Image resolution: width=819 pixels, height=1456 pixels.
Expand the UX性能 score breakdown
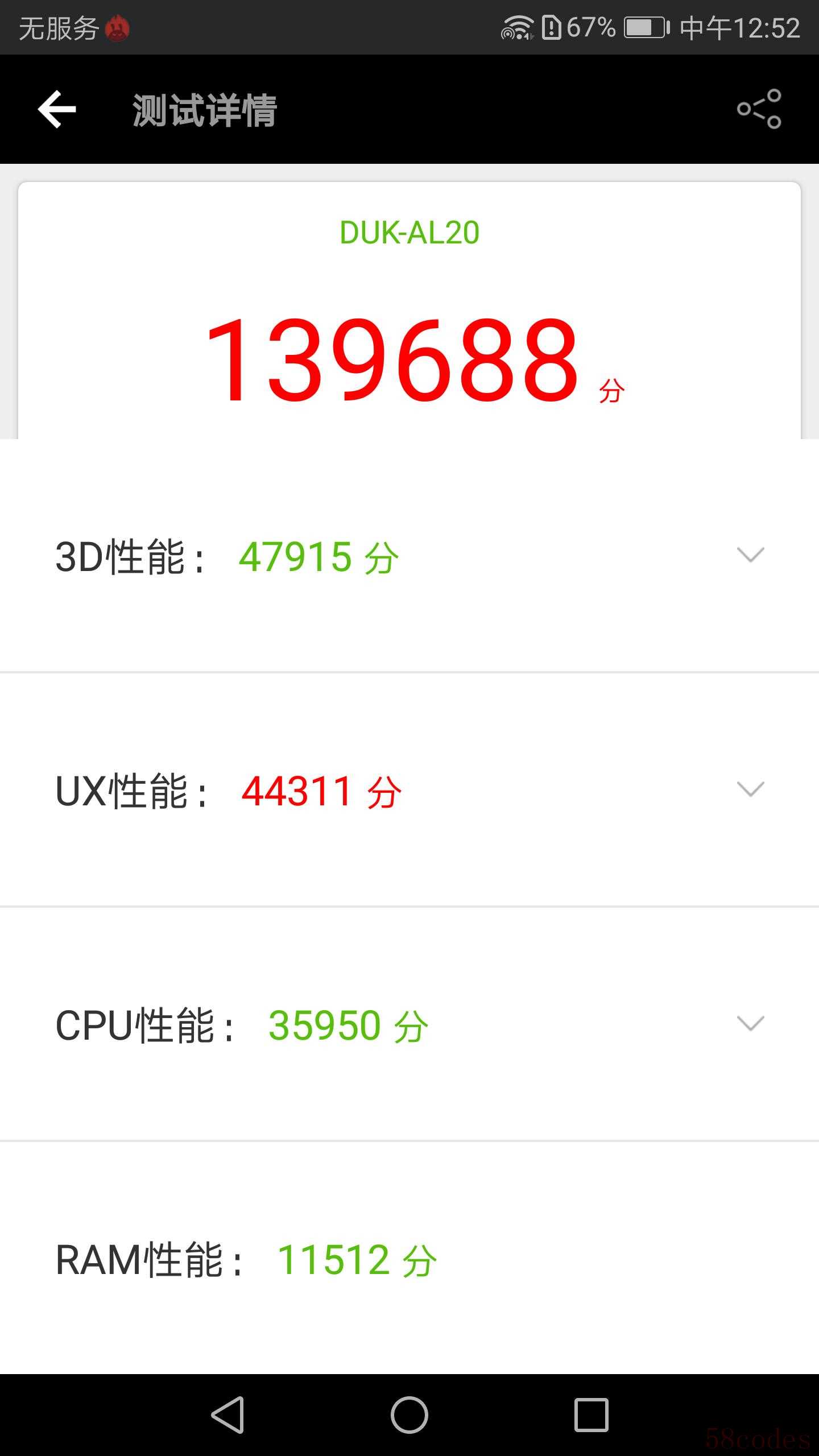(x=750, y=789)
